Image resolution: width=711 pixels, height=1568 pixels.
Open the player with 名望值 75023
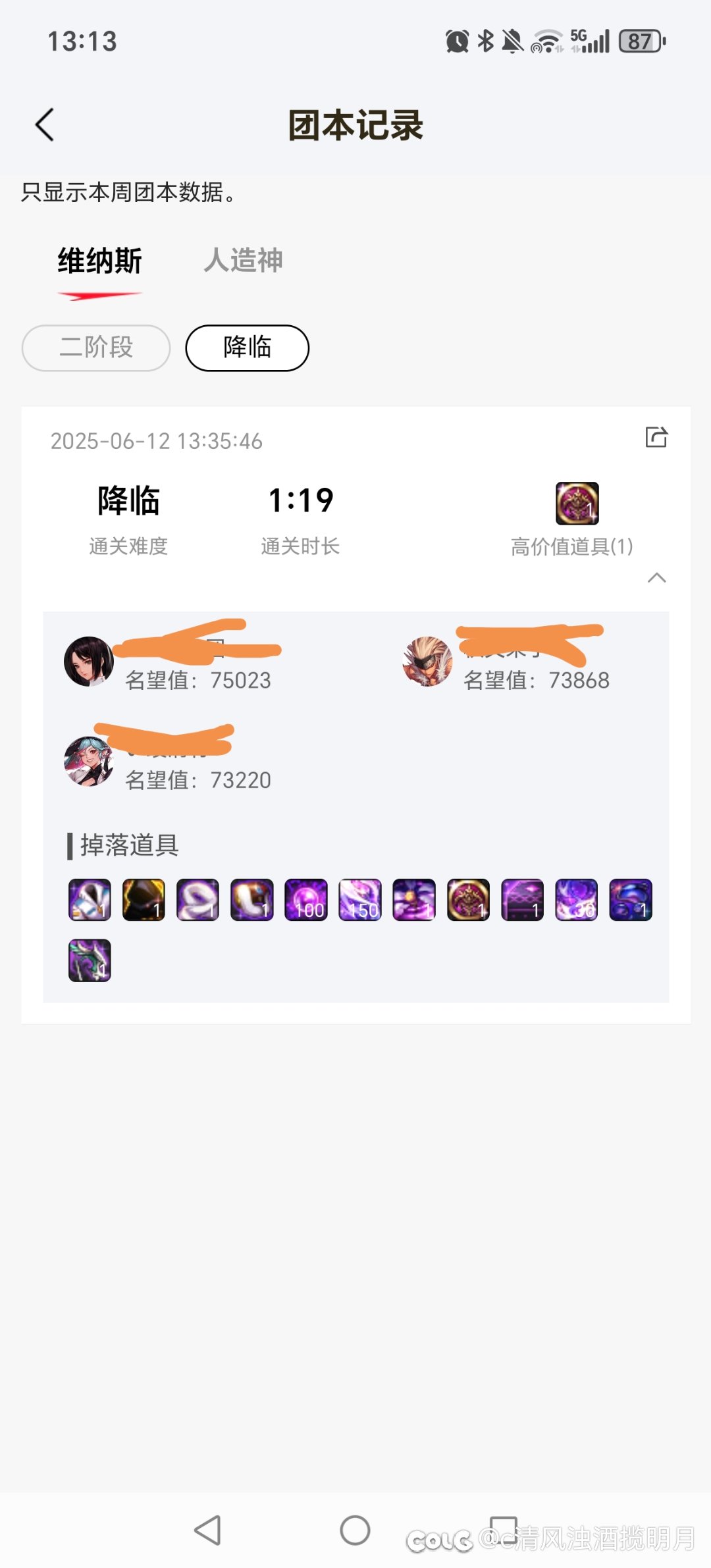89,662
